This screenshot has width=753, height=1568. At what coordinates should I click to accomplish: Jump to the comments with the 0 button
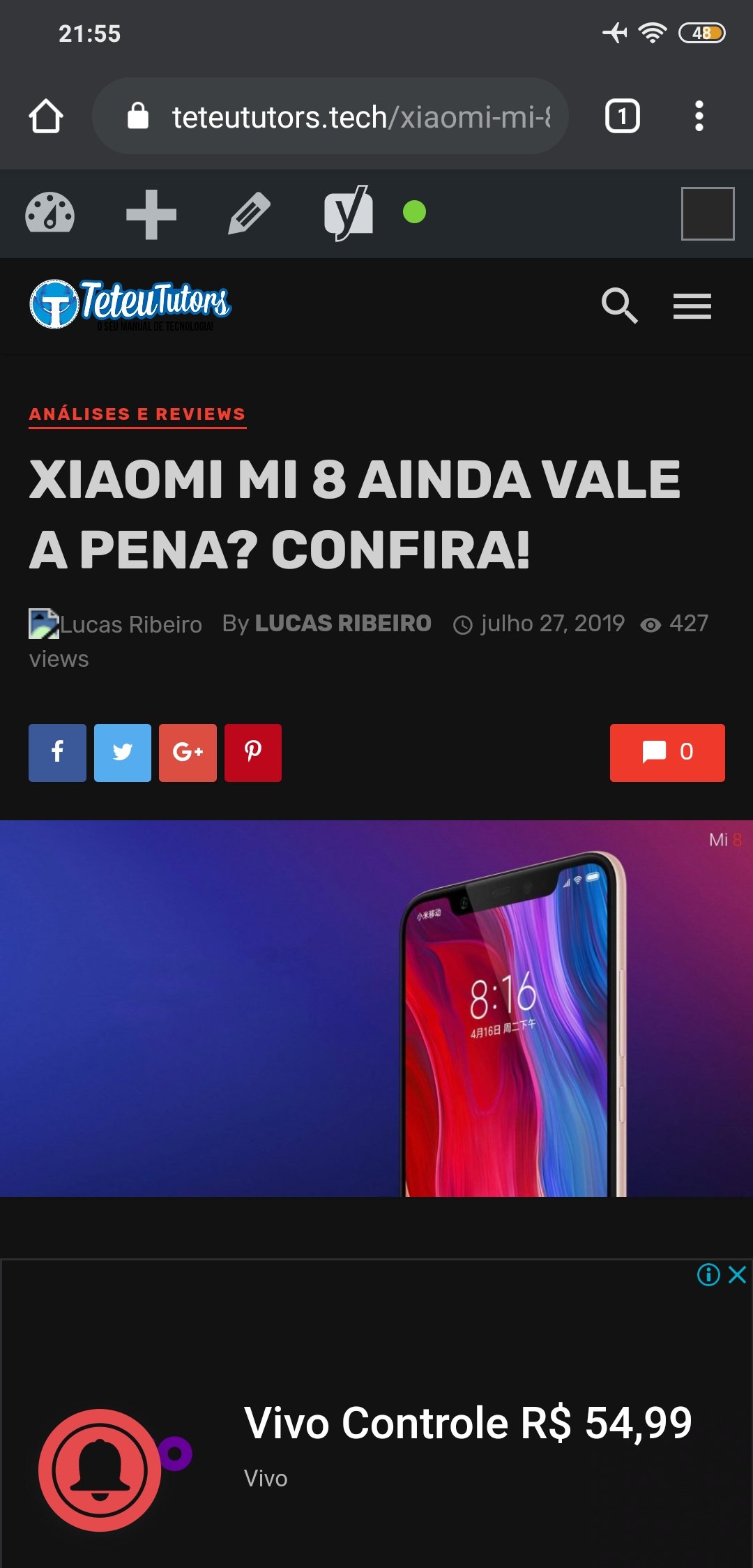667,753
